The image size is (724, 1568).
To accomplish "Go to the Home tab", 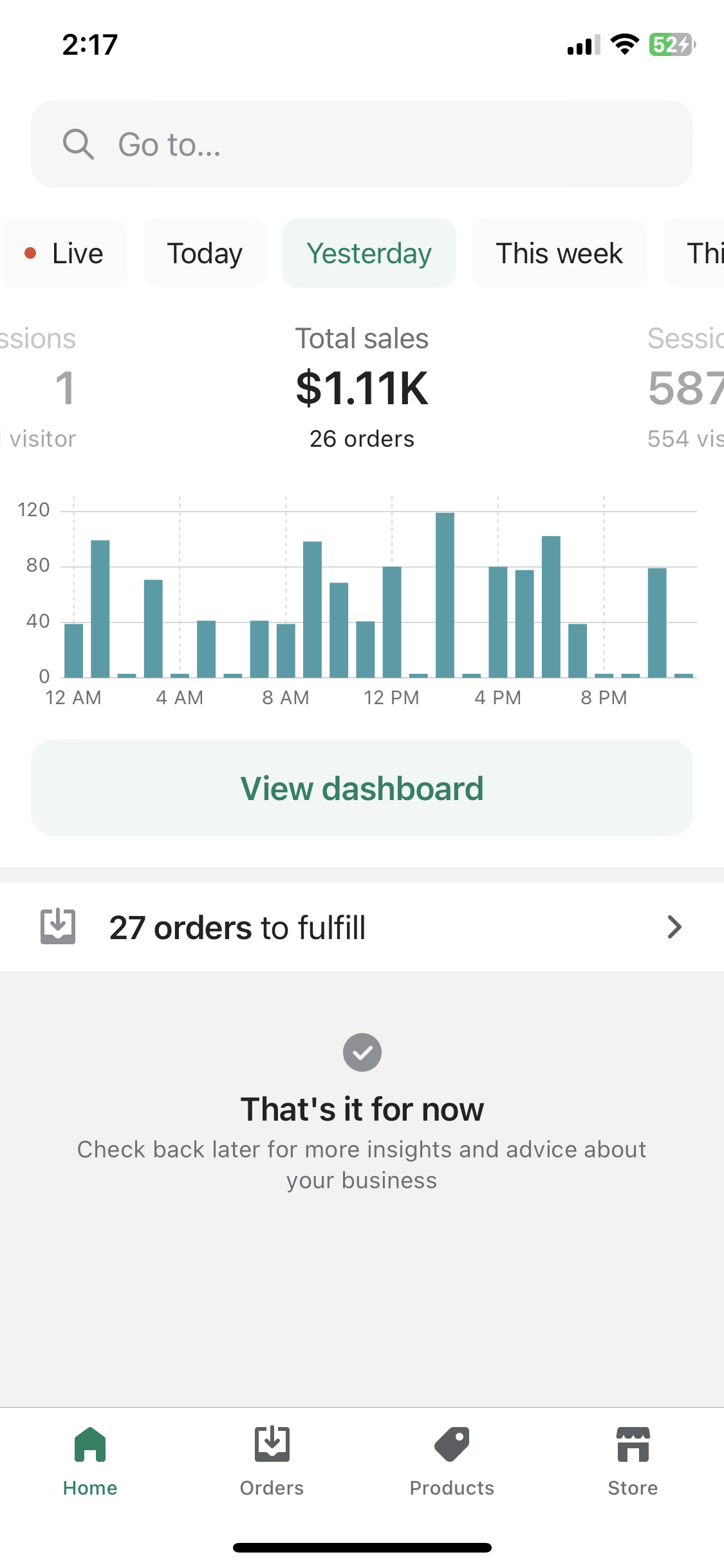I will [x=90, y=1462].
